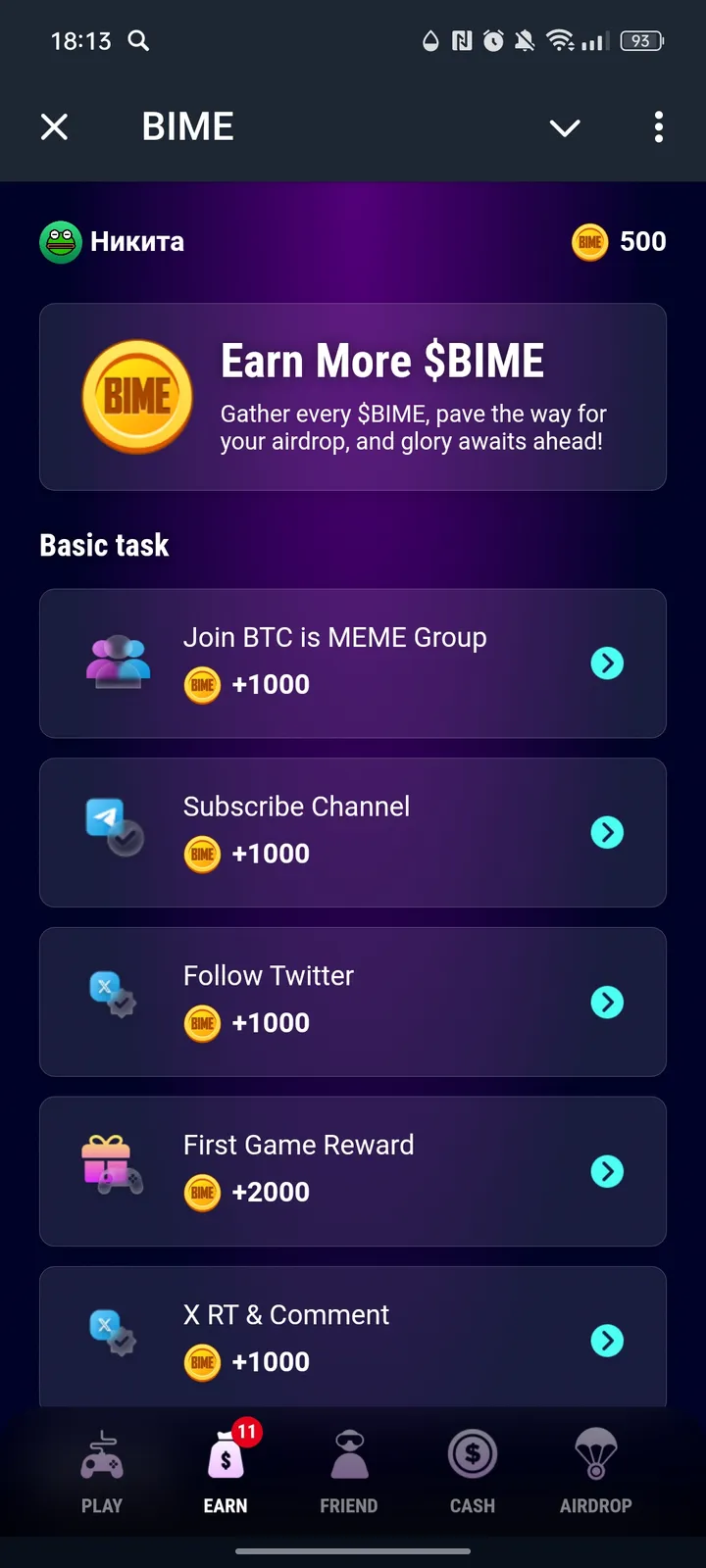Open the three-dot overflow menu
Viewport: 706px width, 1568px height.
point(658,127)
